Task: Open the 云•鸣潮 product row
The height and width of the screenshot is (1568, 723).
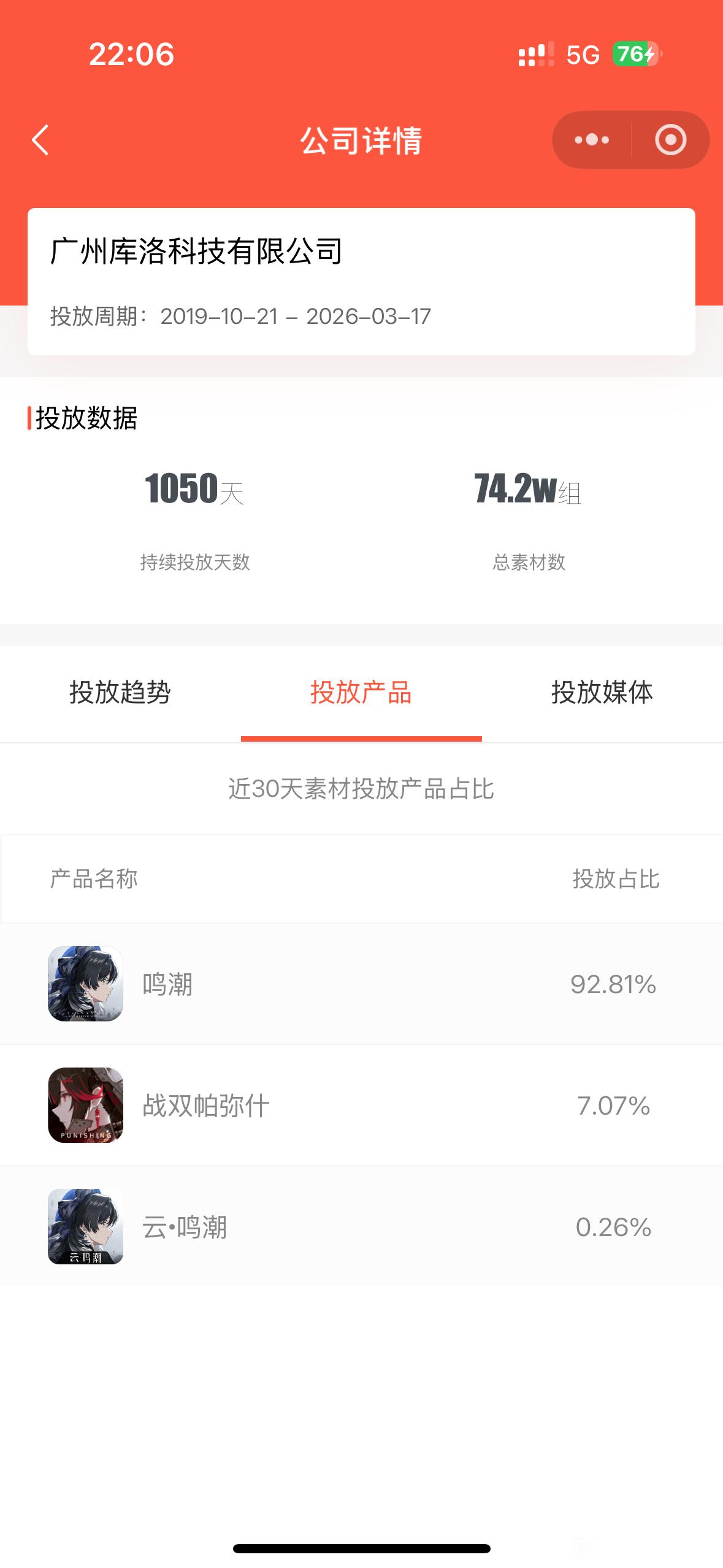Action: pos(361,1226)
